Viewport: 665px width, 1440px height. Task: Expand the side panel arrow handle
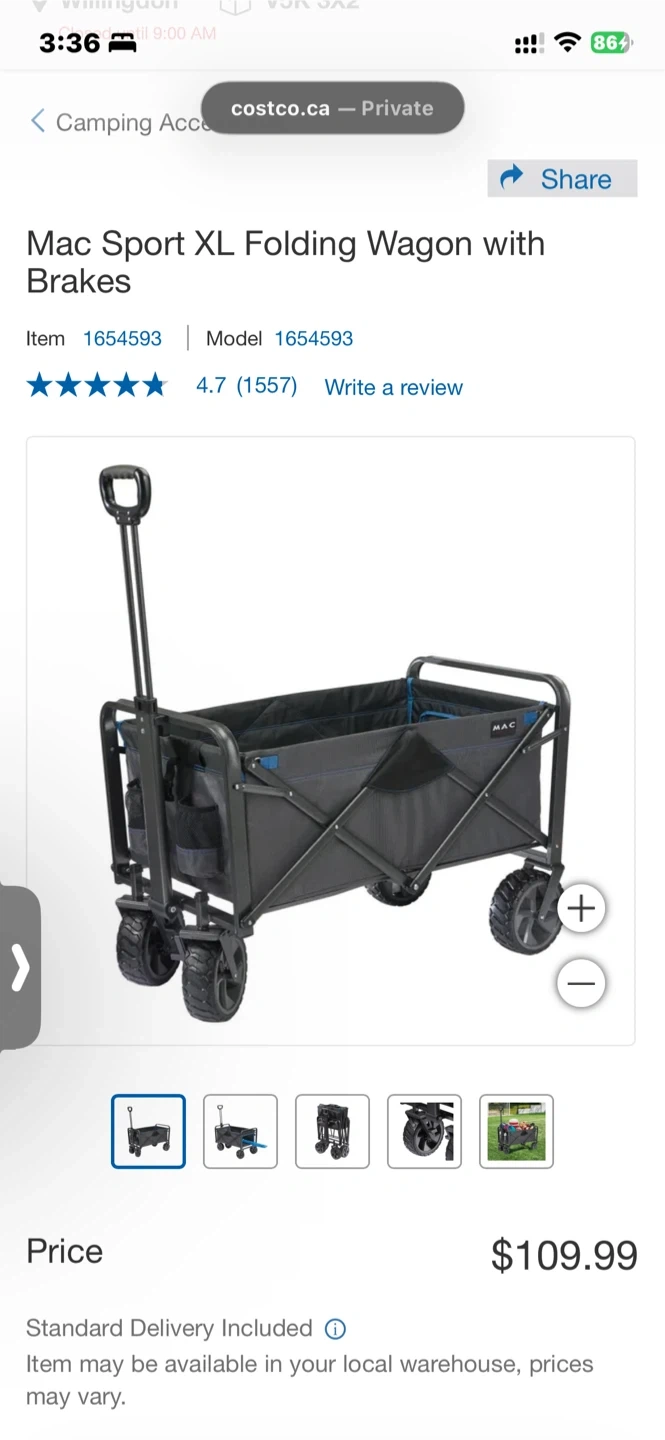tap(20, 967)
